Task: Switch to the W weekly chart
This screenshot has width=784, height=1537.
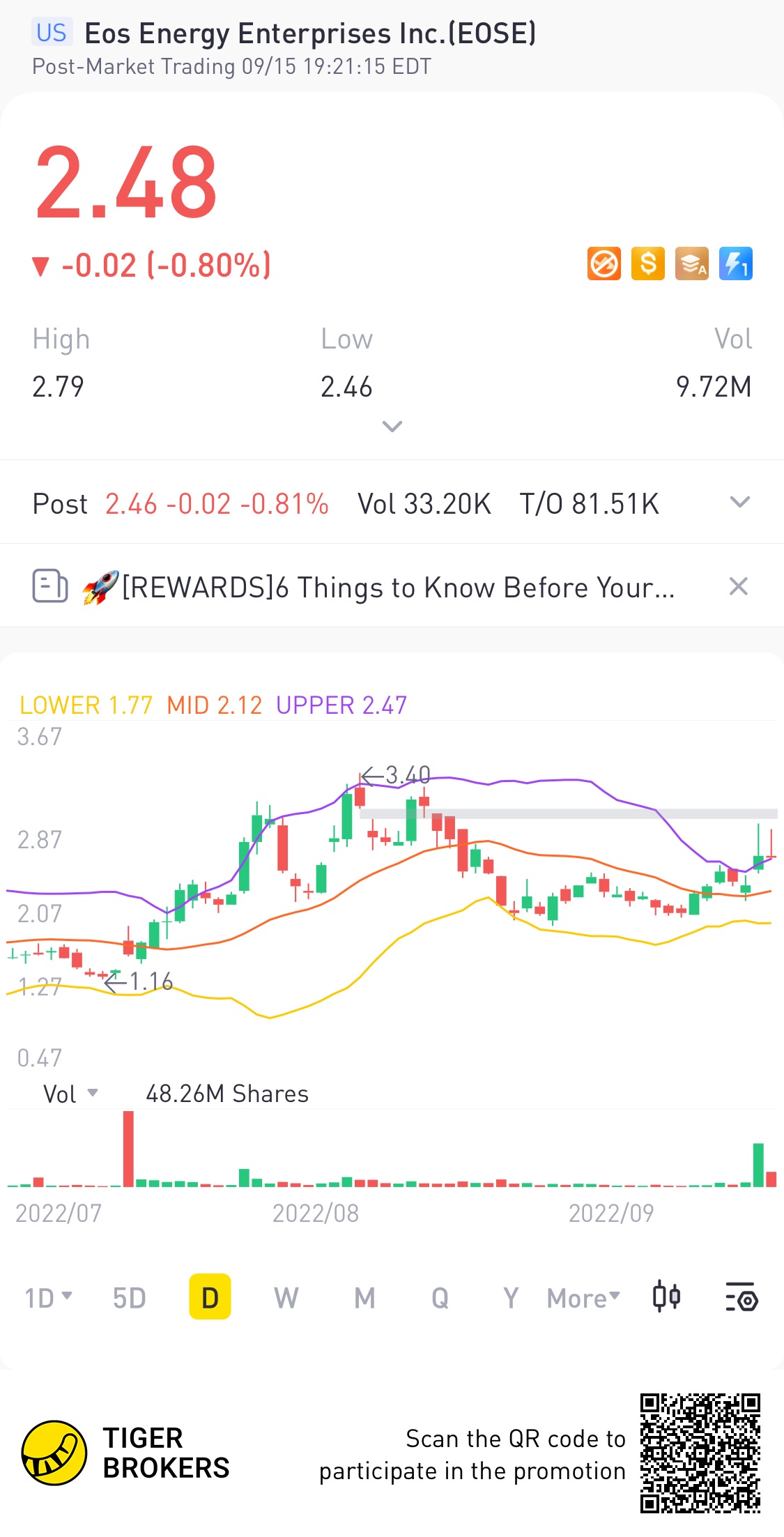Action: point(286,1298)
